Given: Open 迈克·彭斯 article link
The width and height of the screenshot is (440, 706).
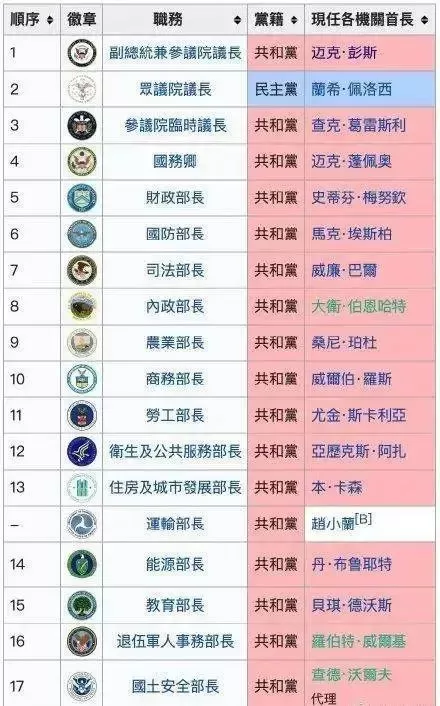Looking at the screenshot, I should (x=344, y=53).
